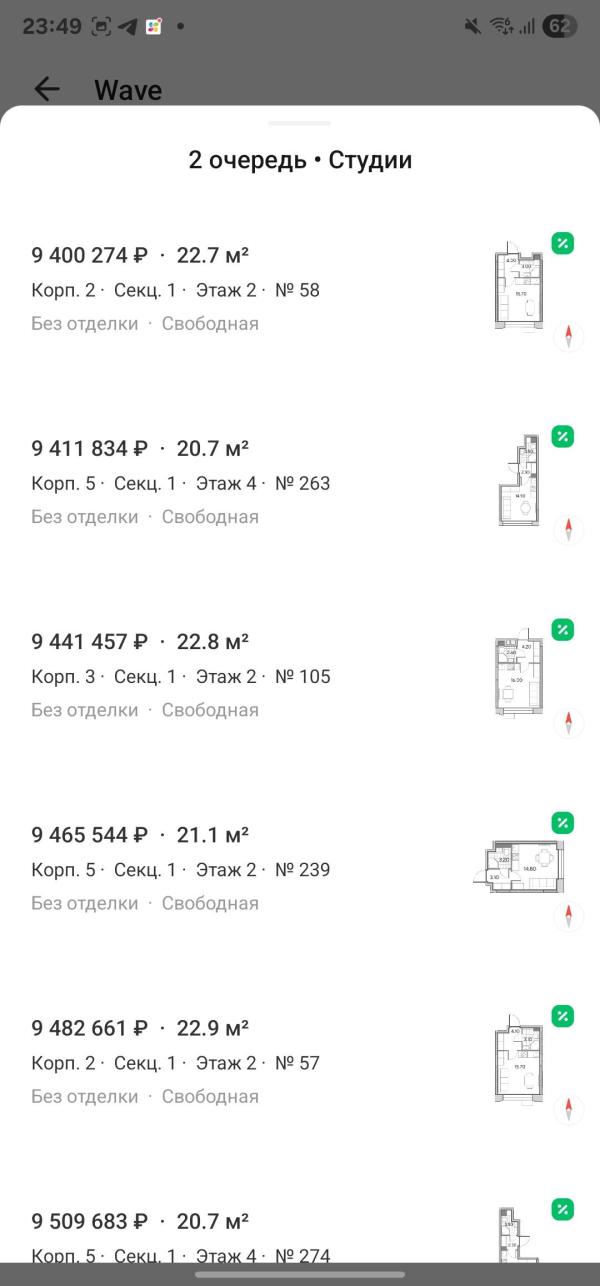This screenshot has width=600, height=1286.
Task: View floor plan thumbnail of apartment № 263
Action: click(x=520, y=484)
